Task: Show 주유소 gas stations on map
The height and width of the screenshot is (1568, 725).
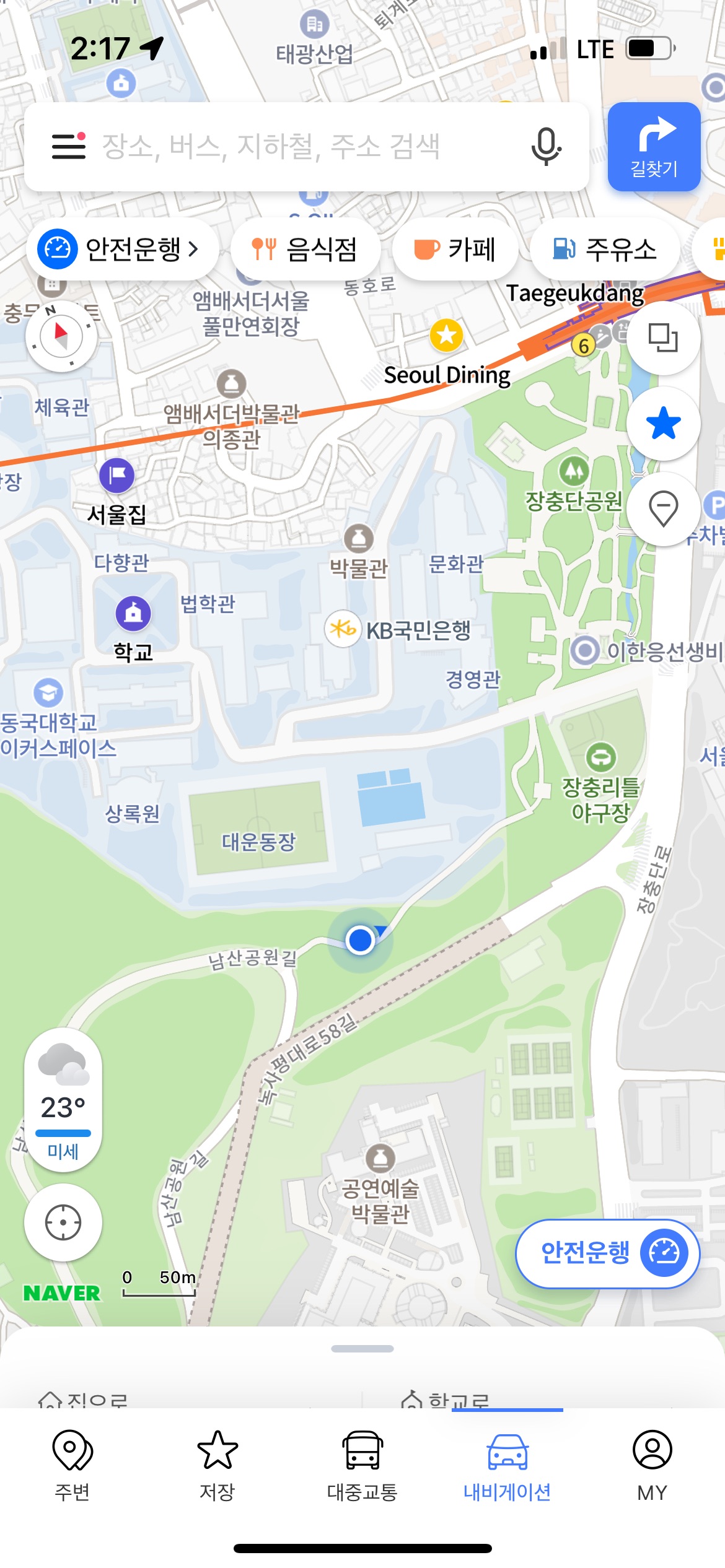Action: [605, 249]
